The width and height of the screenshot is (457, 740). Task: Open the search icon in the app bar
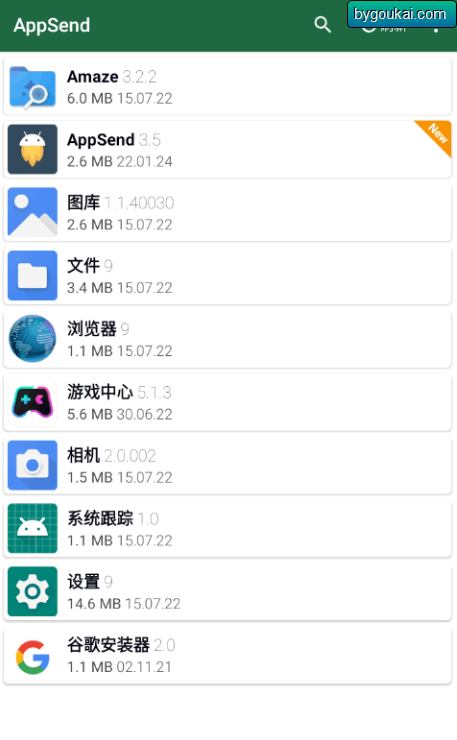click(322, 25)
